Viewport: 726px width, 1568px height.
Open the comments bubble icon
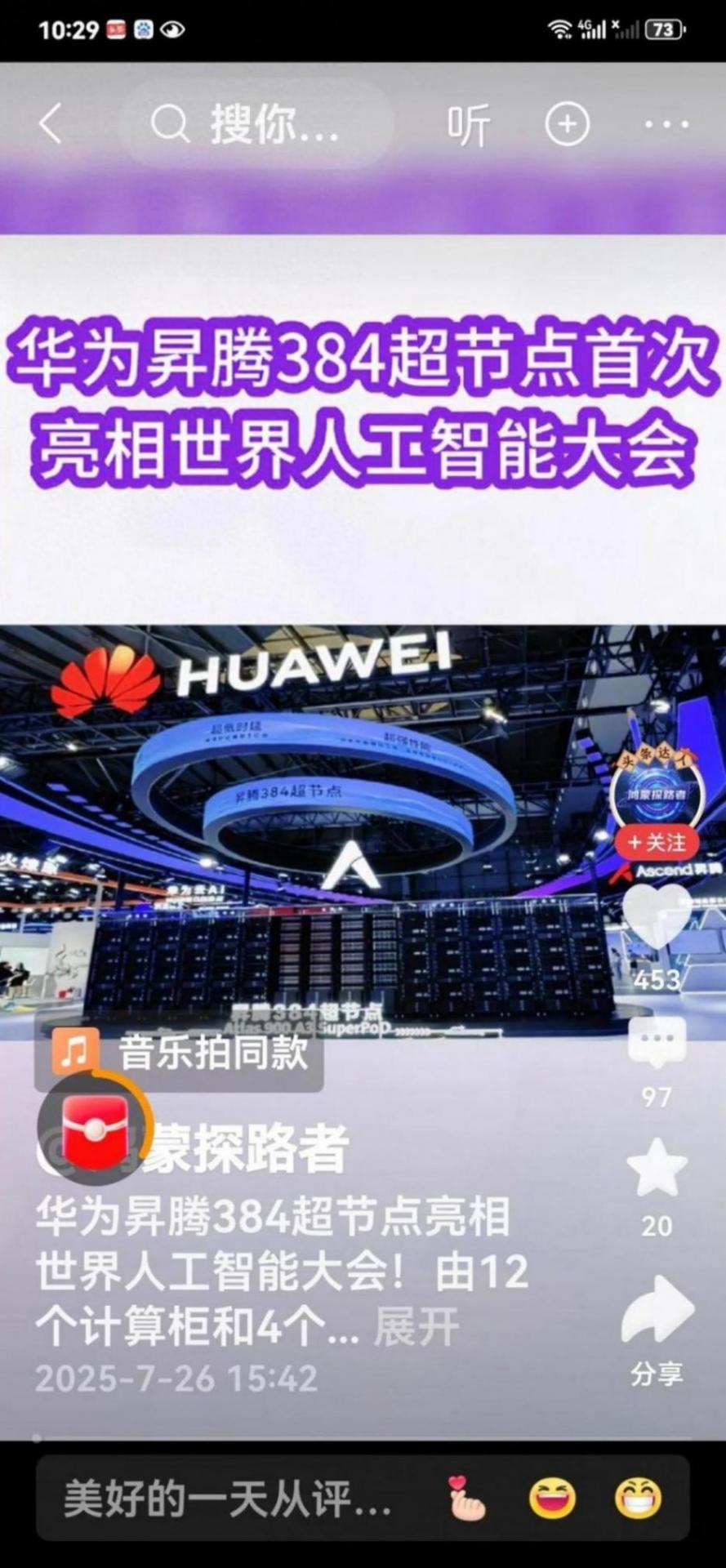coord(657,1043)
